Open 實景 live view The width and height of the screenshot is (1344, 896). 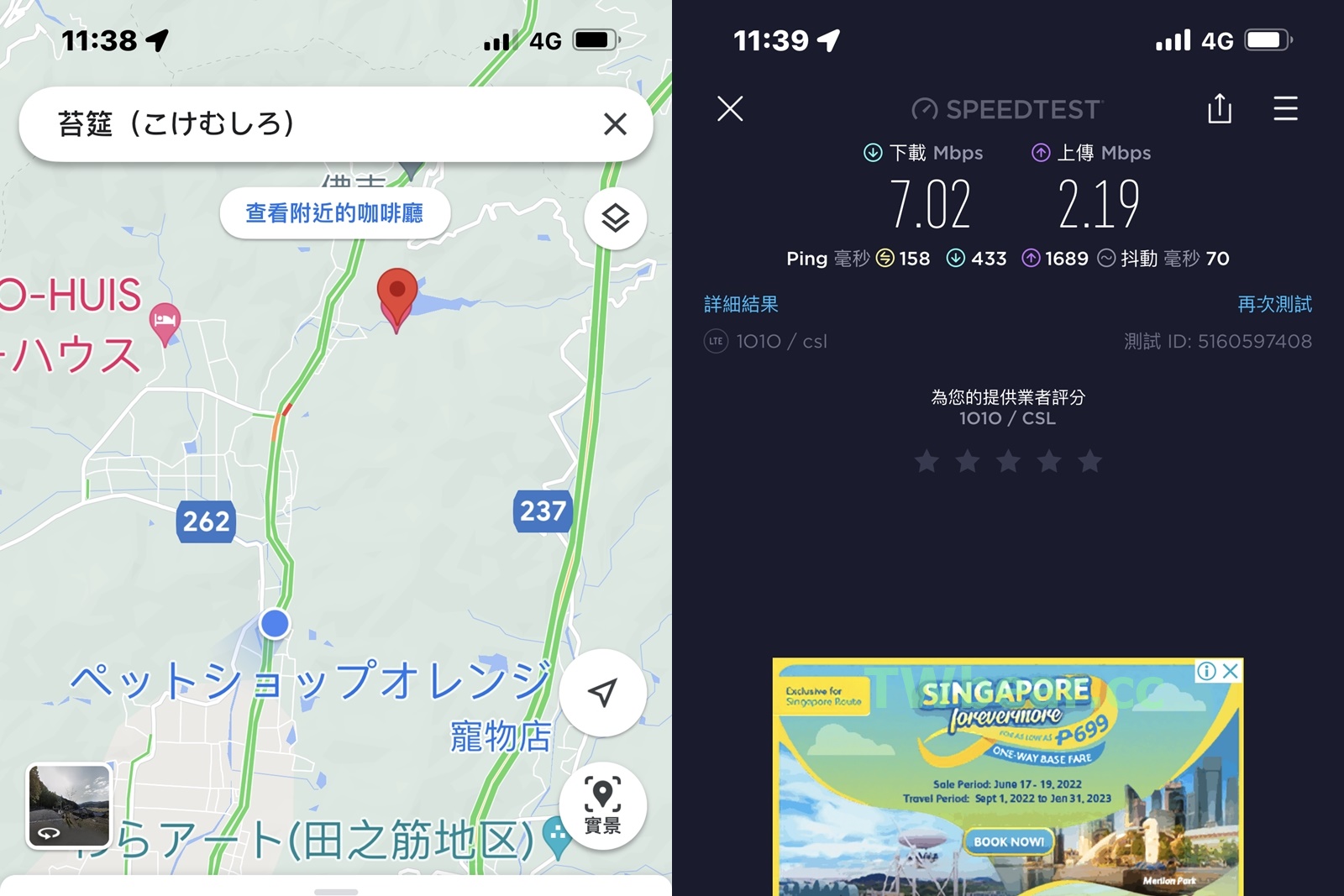[x=602, y=805]
